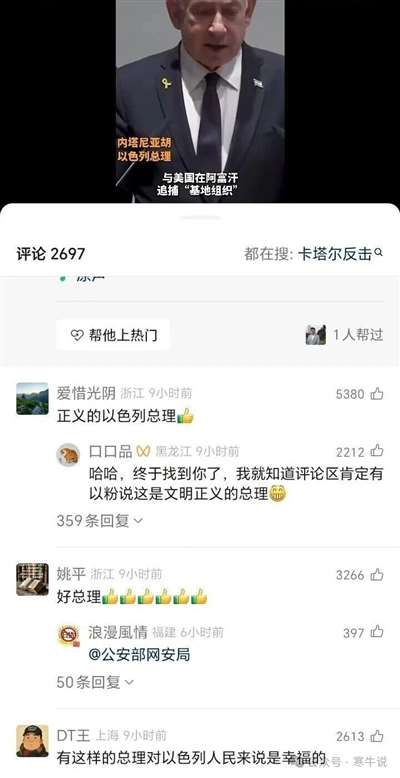Open 爱惜光阴's profile avatar

point(32,398)
